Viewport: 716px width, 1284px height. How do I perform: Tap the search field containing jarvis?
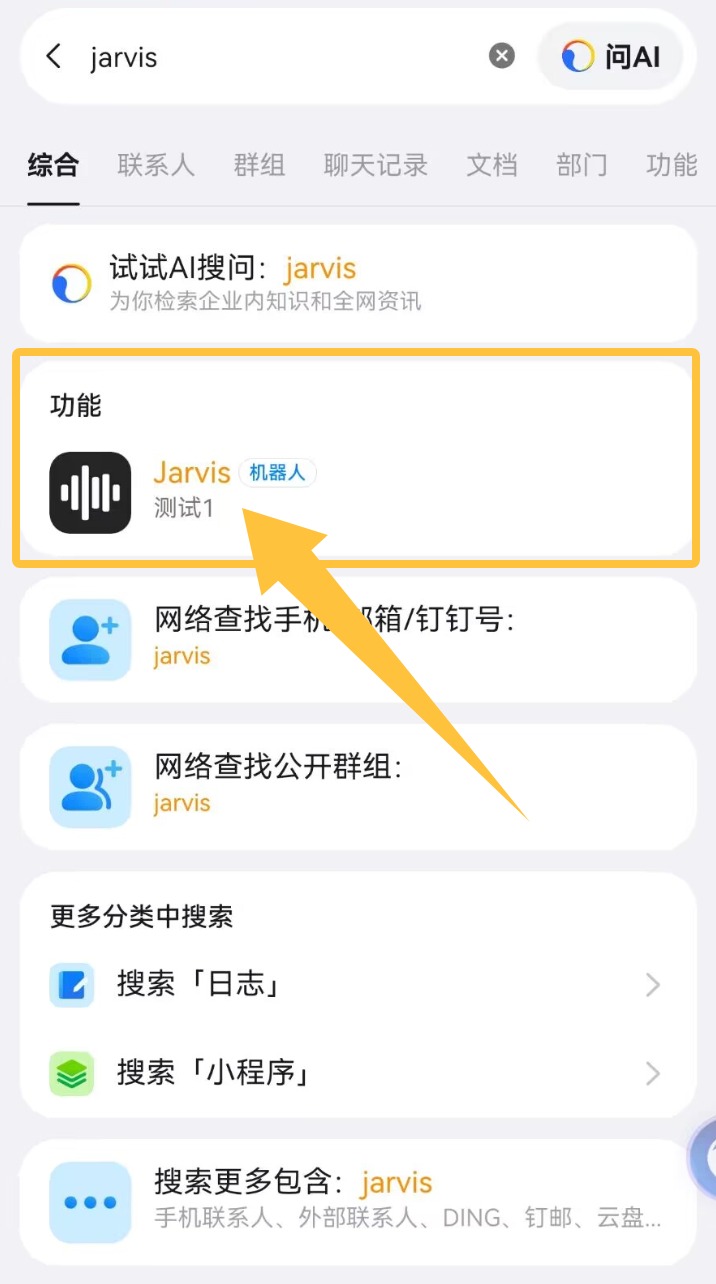click(280, 57)
